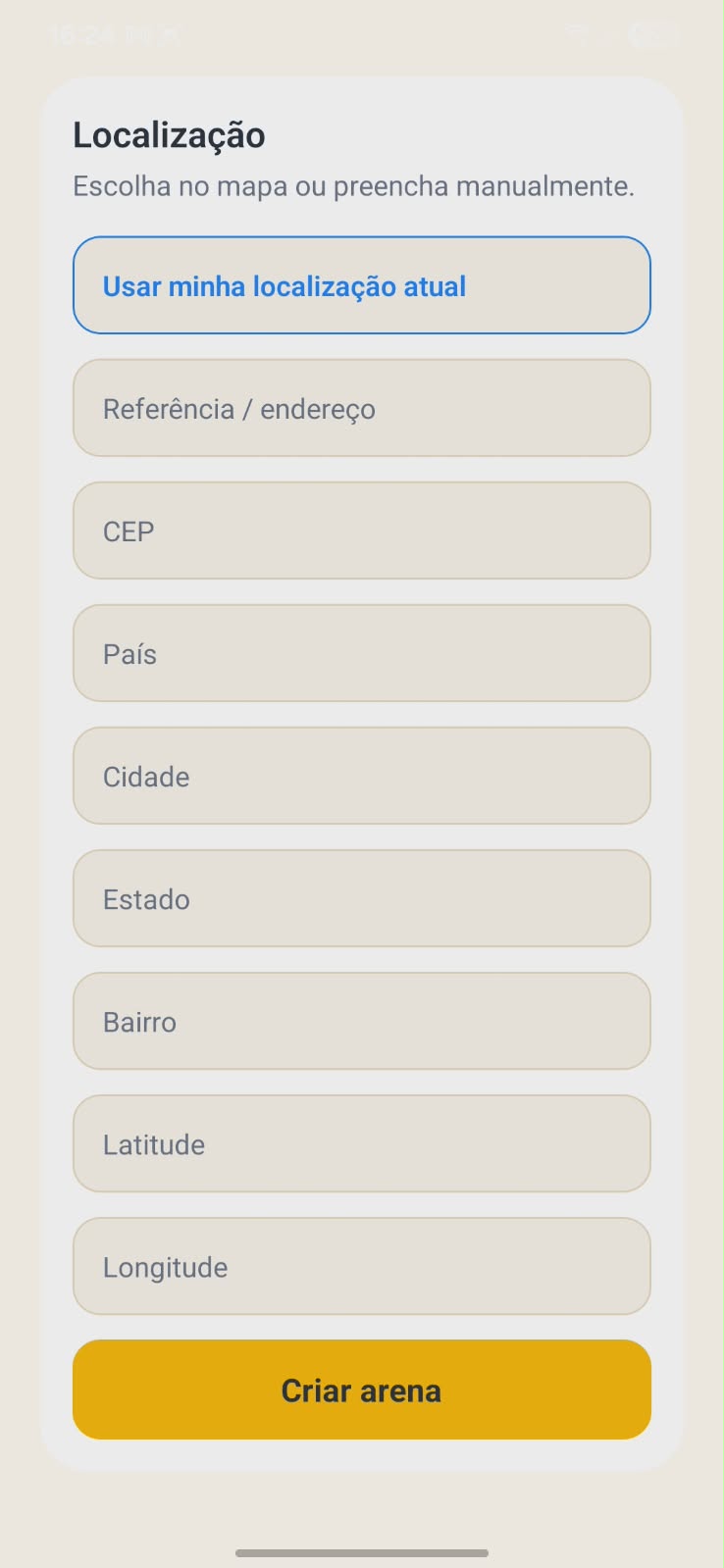
Task: Tap the "Latitude" input field
Action: tap(361, 1143)
